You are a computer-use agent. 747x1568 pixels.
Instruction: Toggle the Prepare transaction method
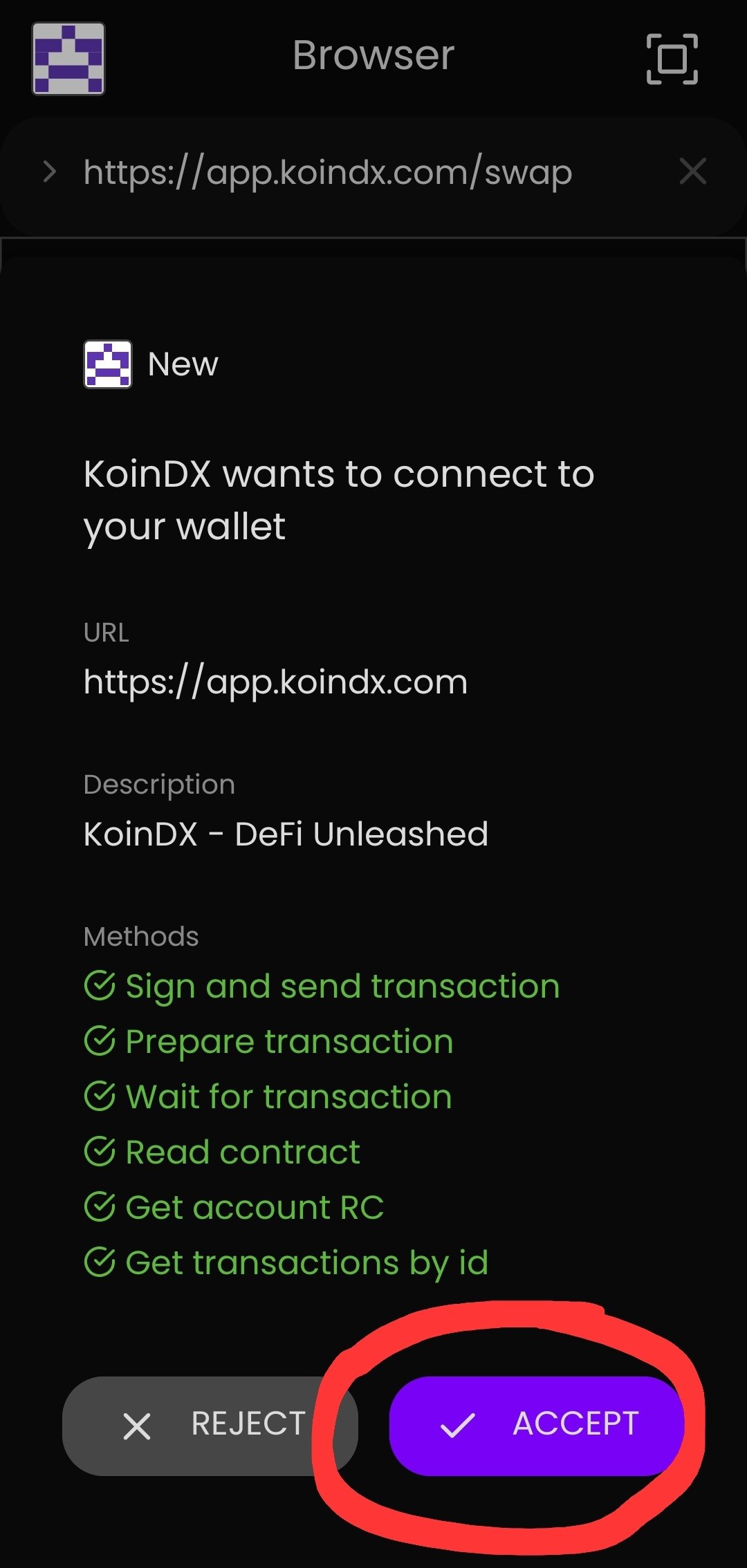[268, 1041]
